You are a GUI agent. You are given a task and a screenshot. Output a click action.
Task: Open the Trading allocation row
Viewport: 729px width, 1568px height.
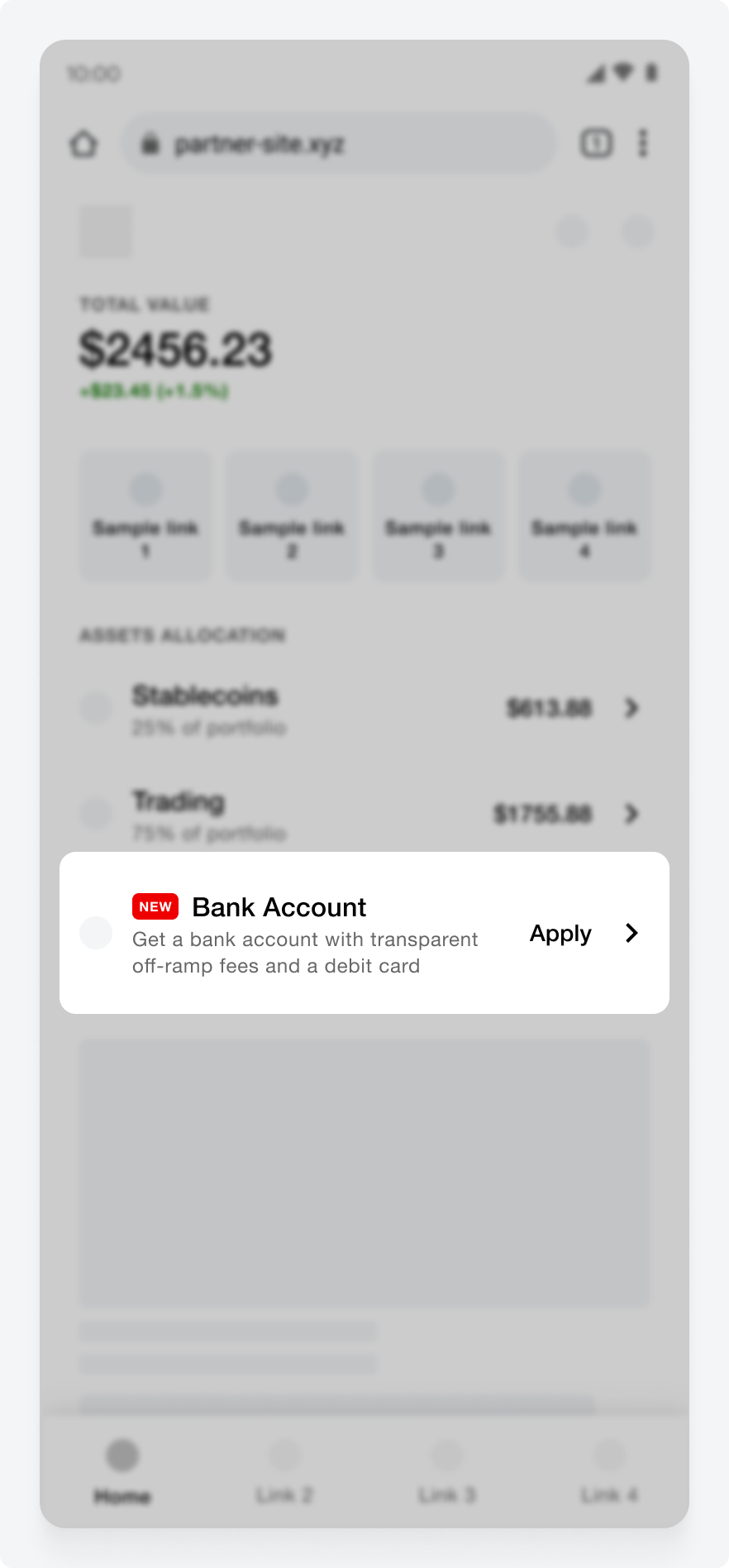point(364,815)
